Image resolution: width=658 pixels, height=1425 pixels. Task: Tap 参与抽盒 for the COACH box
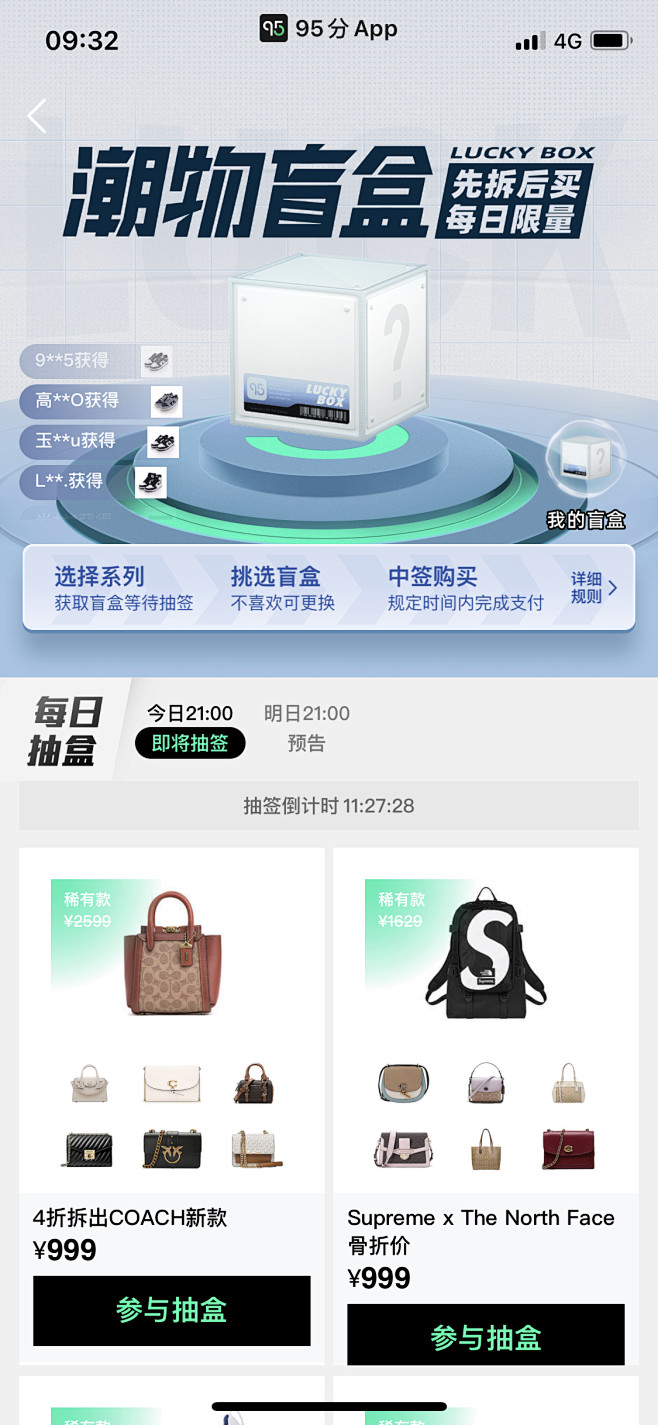171,1310
